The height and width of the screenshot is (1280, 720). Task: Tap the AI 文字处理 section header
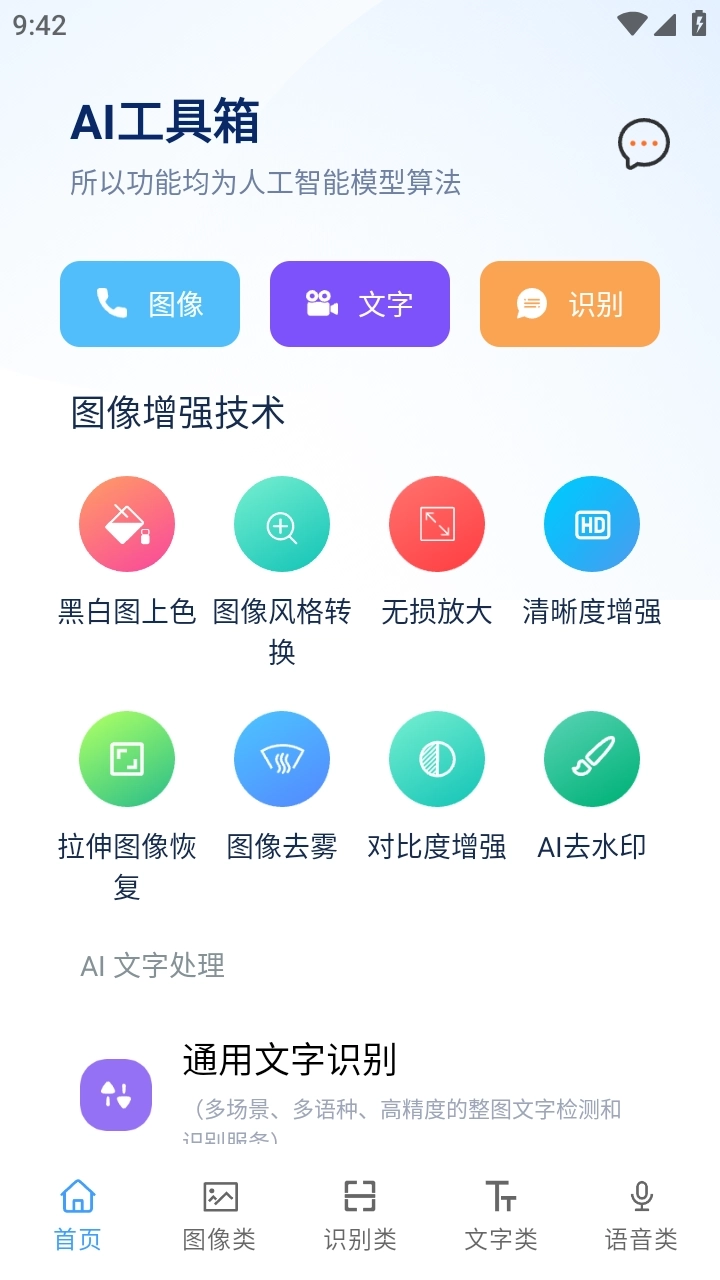[x=155, y=966]
